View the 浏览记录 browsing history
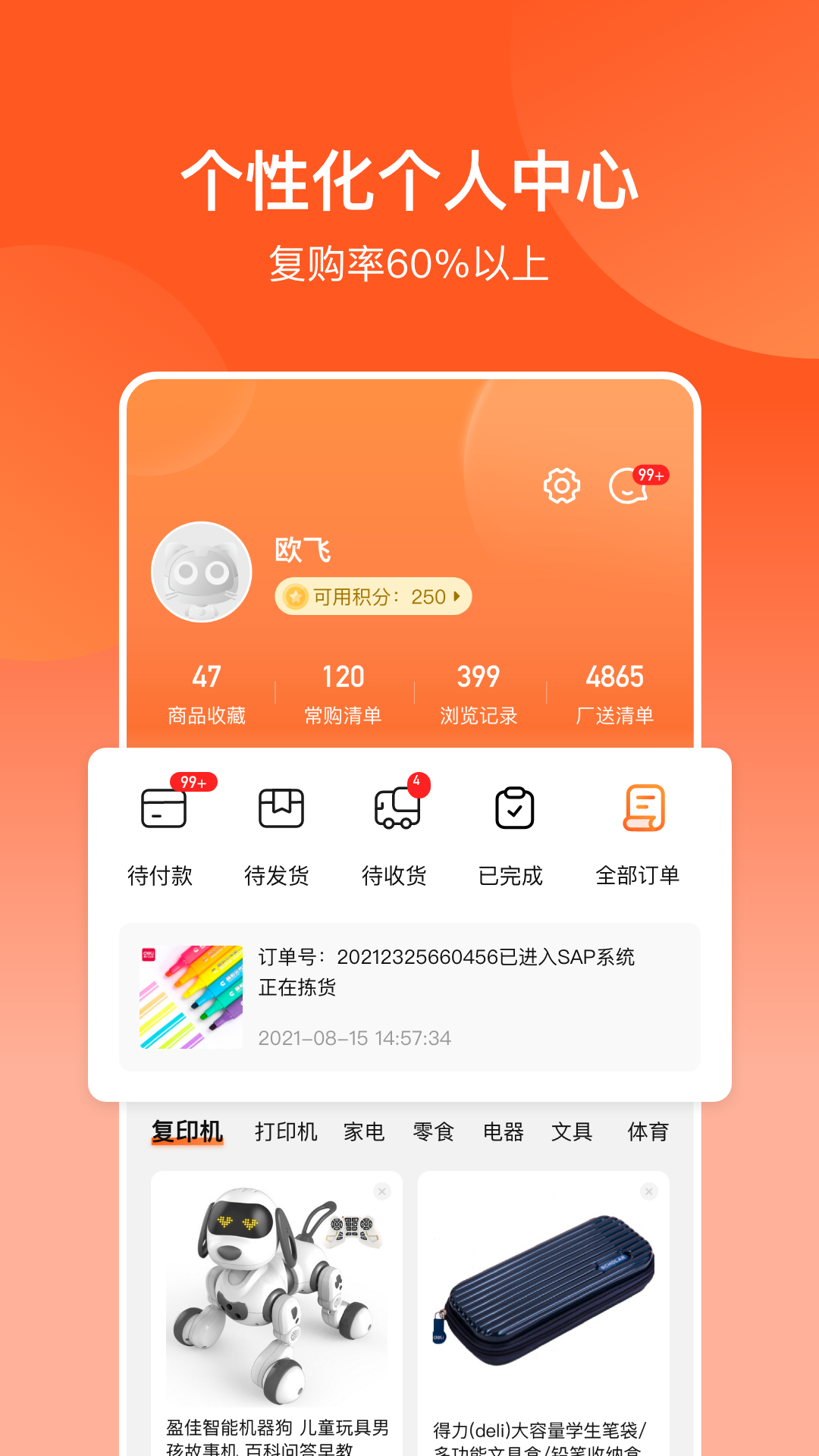This screenshot has height=1456, width=819. pos(479,692)
